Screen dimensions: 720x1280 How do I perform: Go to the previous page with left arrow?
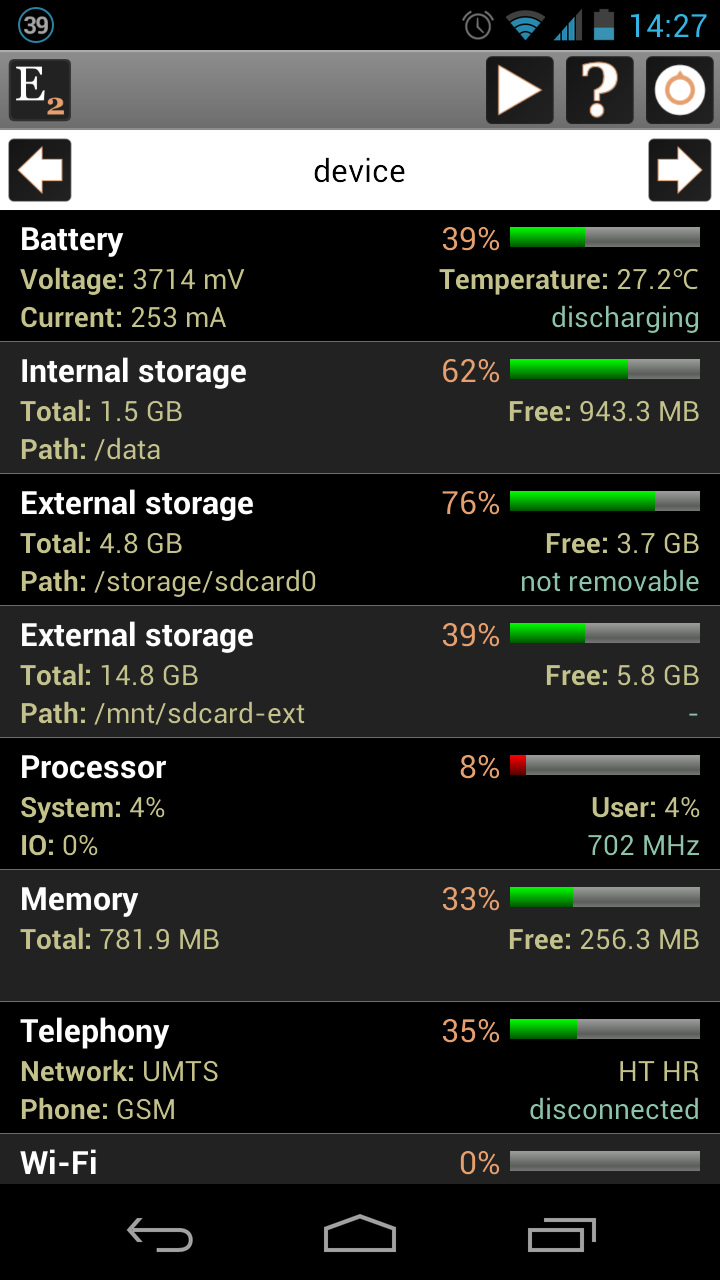(40, 170)
